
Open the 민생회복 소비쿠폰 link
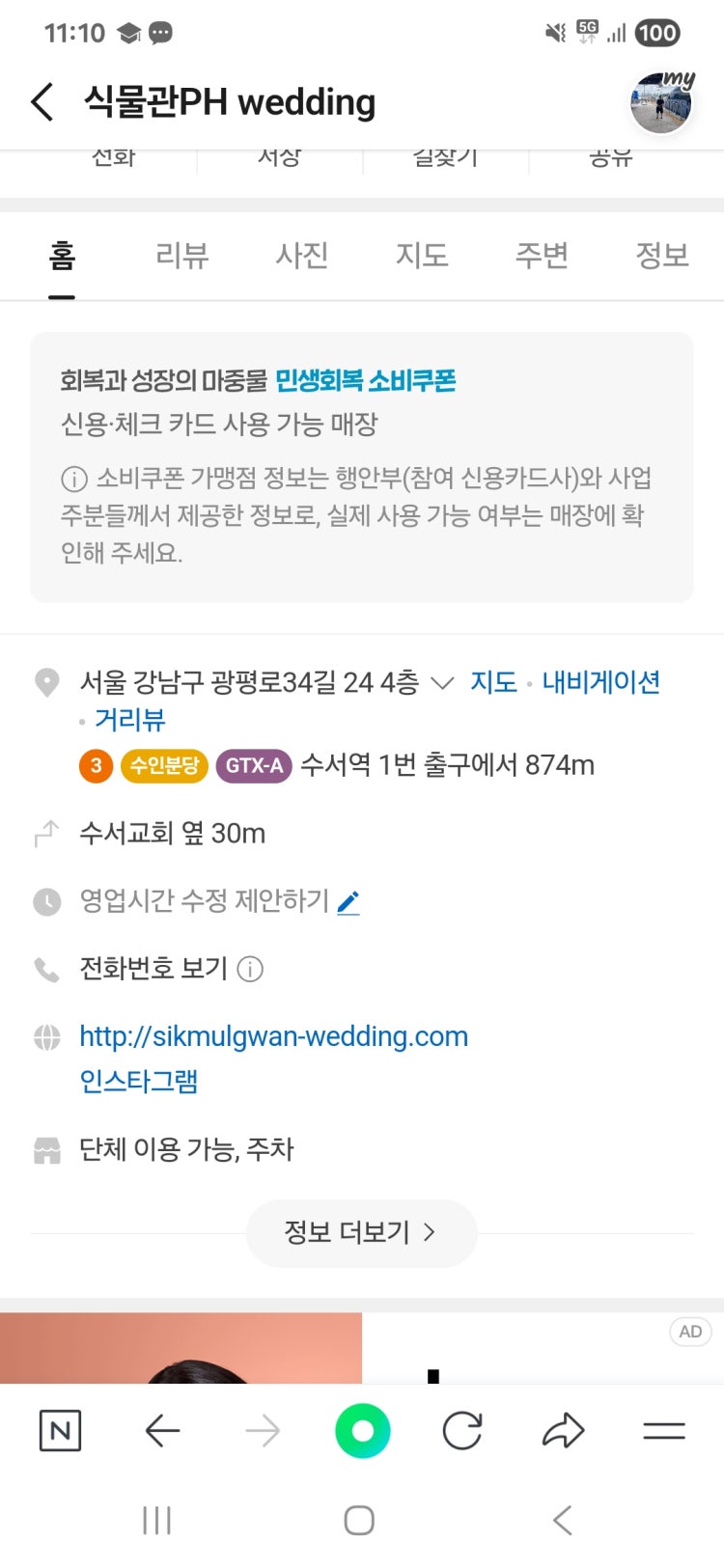[365, 381]
